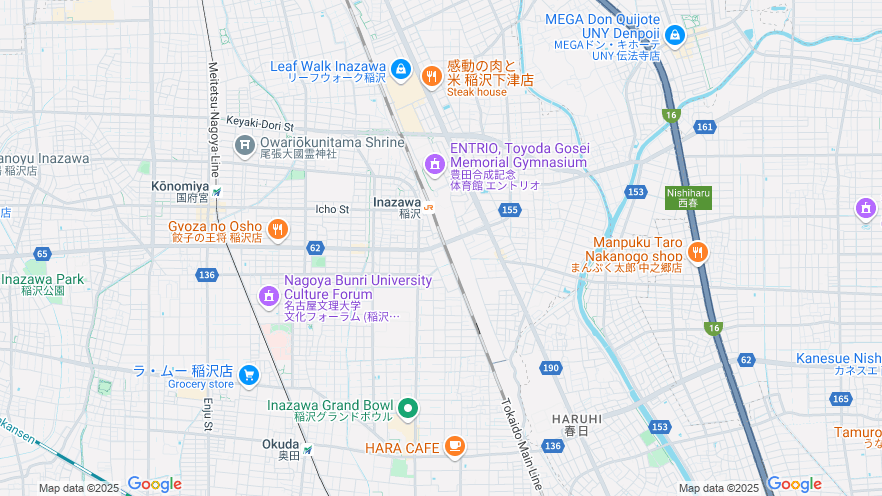Select the HARA CAFE coffee pin
Image resolution: width=882 pixels, height=496 pixels.
coord(455,446)
